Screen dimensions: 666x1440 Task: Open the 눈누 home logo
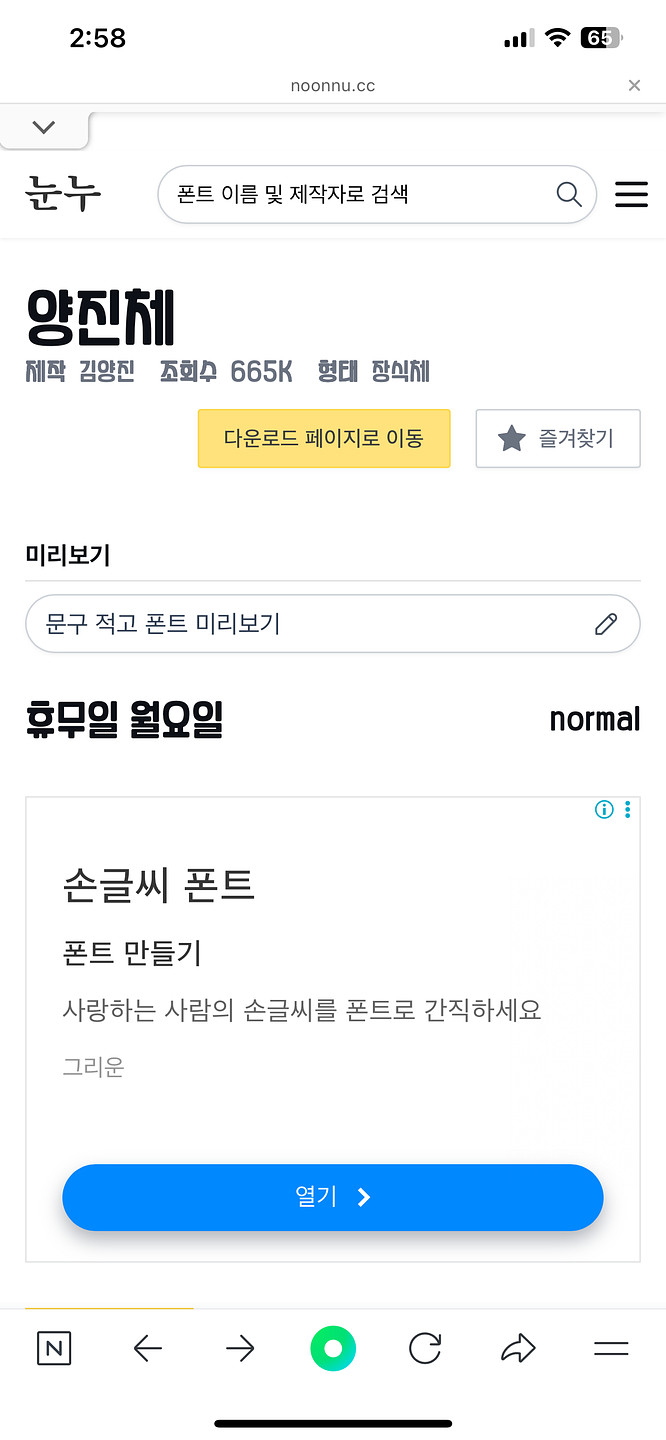pos(63,194)
